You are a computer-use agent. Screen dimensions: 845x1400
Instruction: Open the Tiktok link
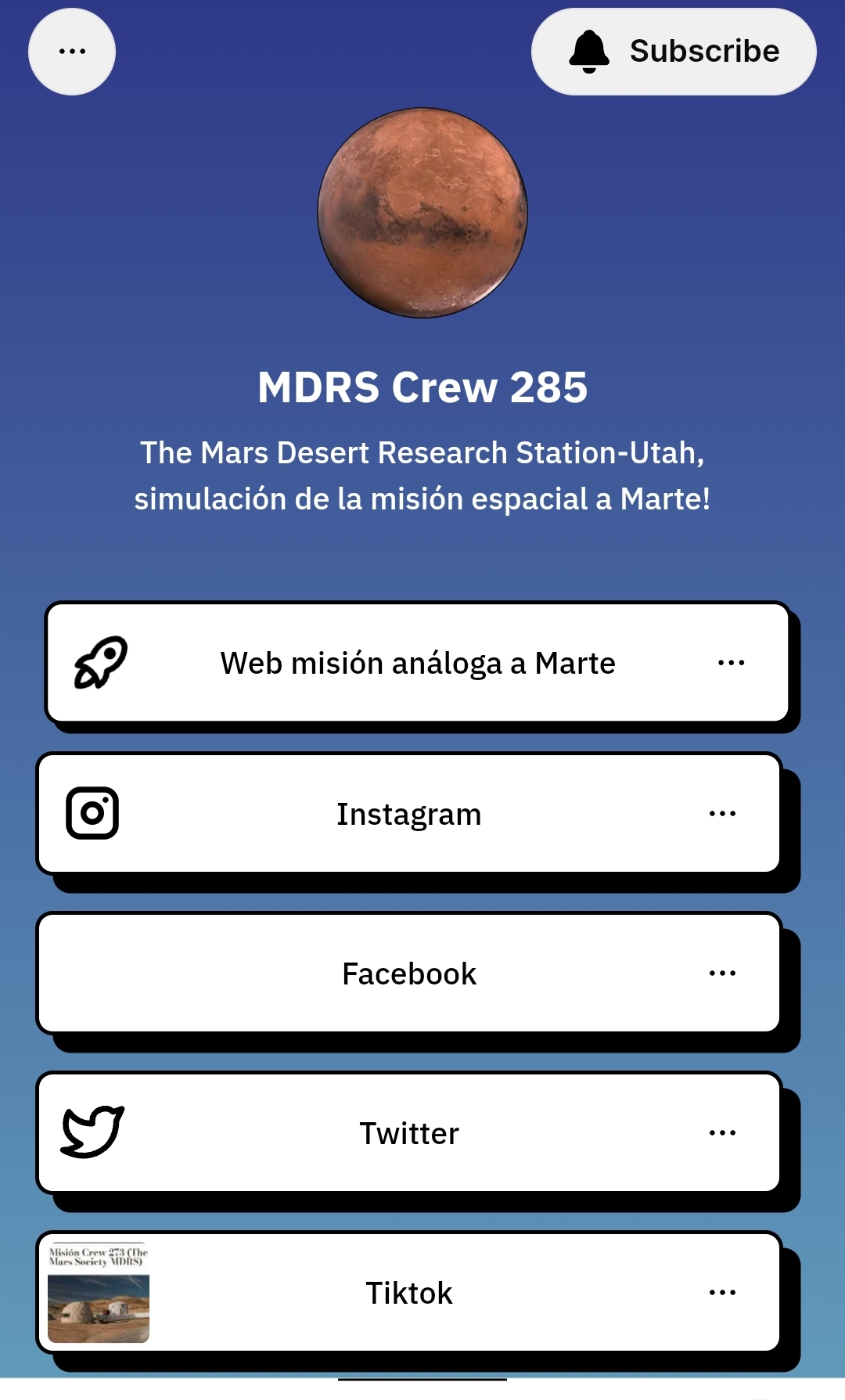point(408,1293)
